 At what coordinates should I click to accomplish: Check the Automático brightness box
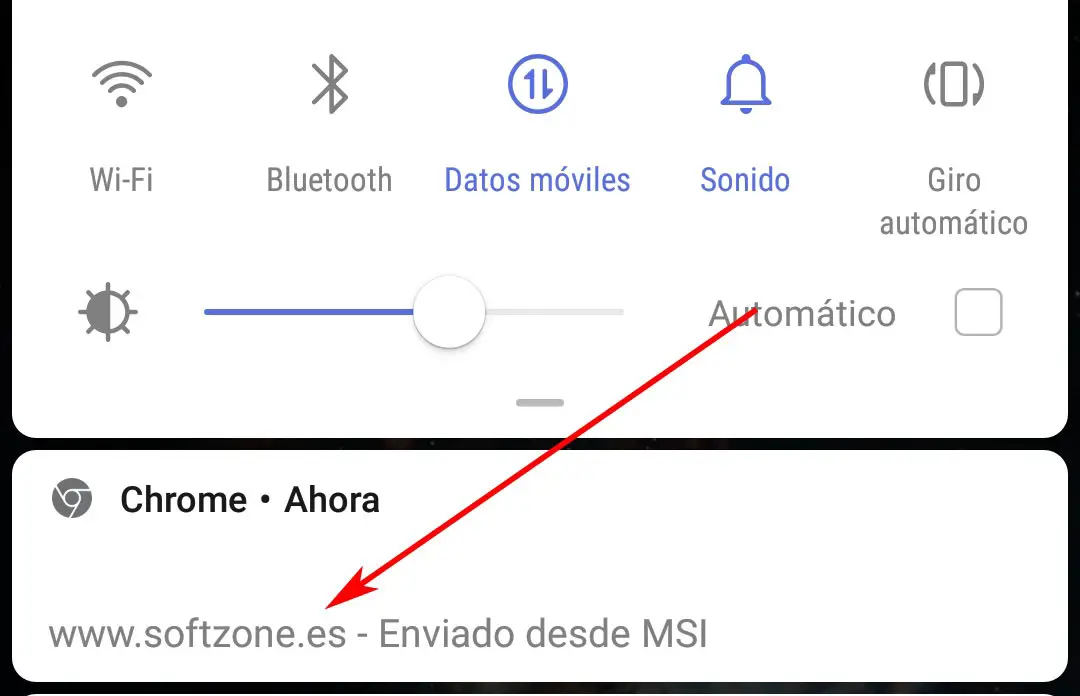pyautogui.click(x=977, y=313)
